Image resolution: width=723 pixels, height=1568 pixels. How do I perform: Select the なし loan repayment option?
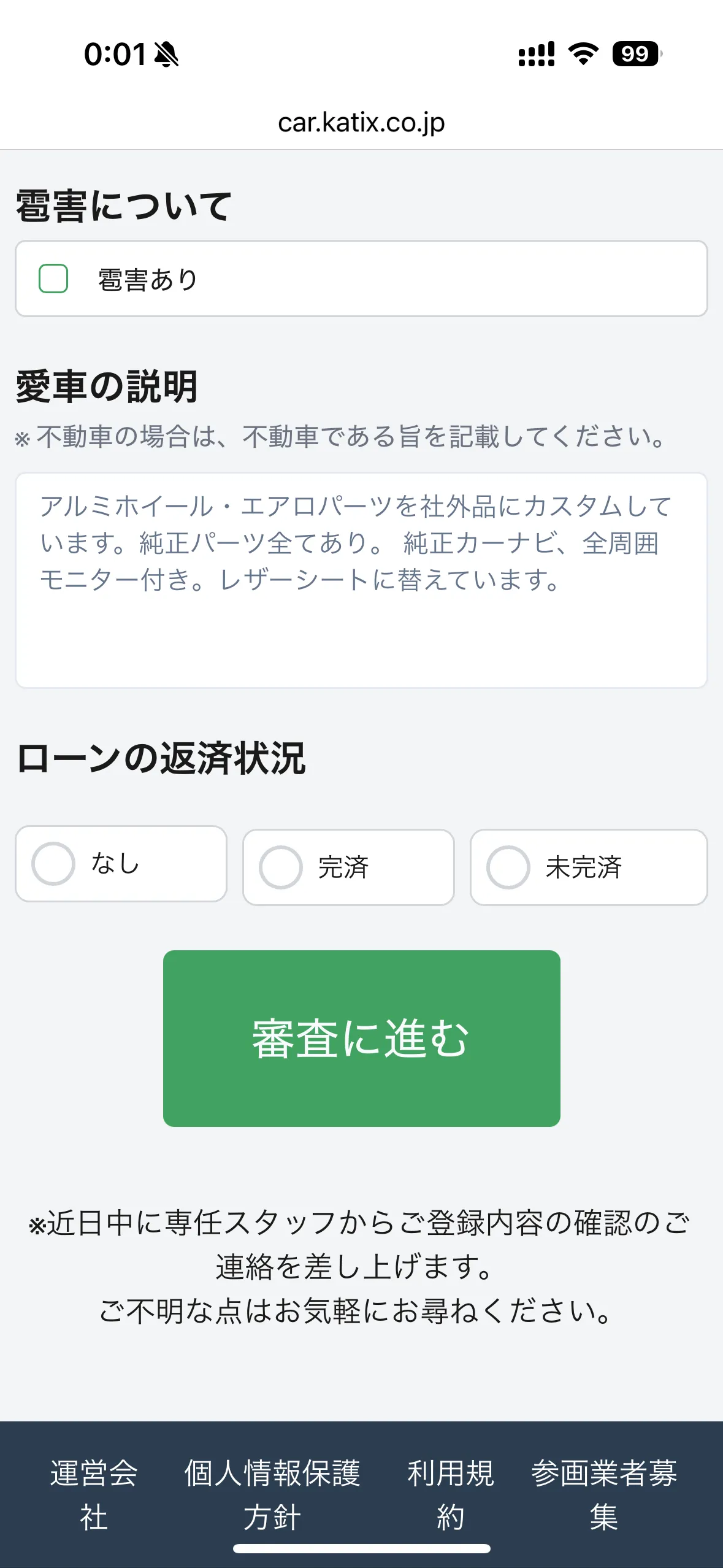pos(54,864)
